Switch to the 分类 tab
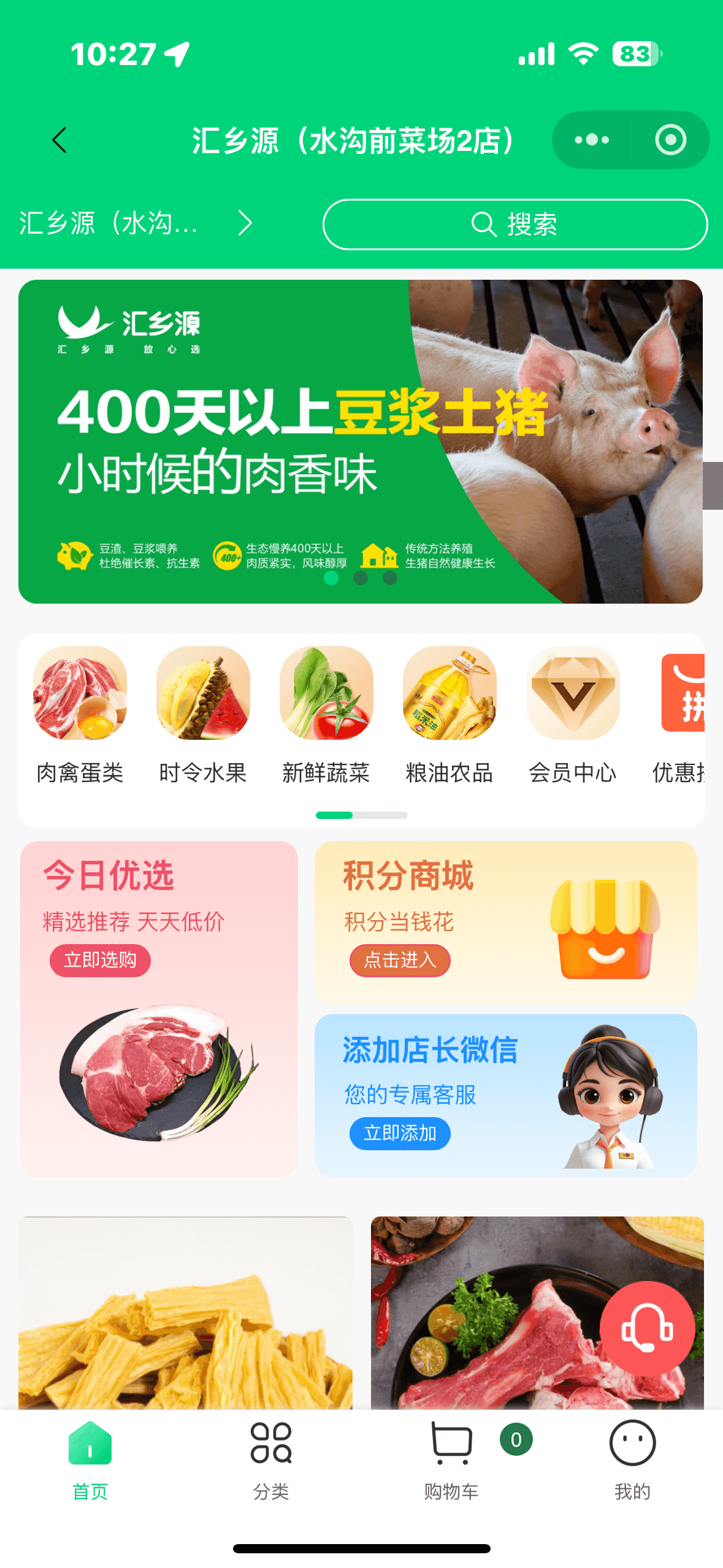 point(271,1460)
